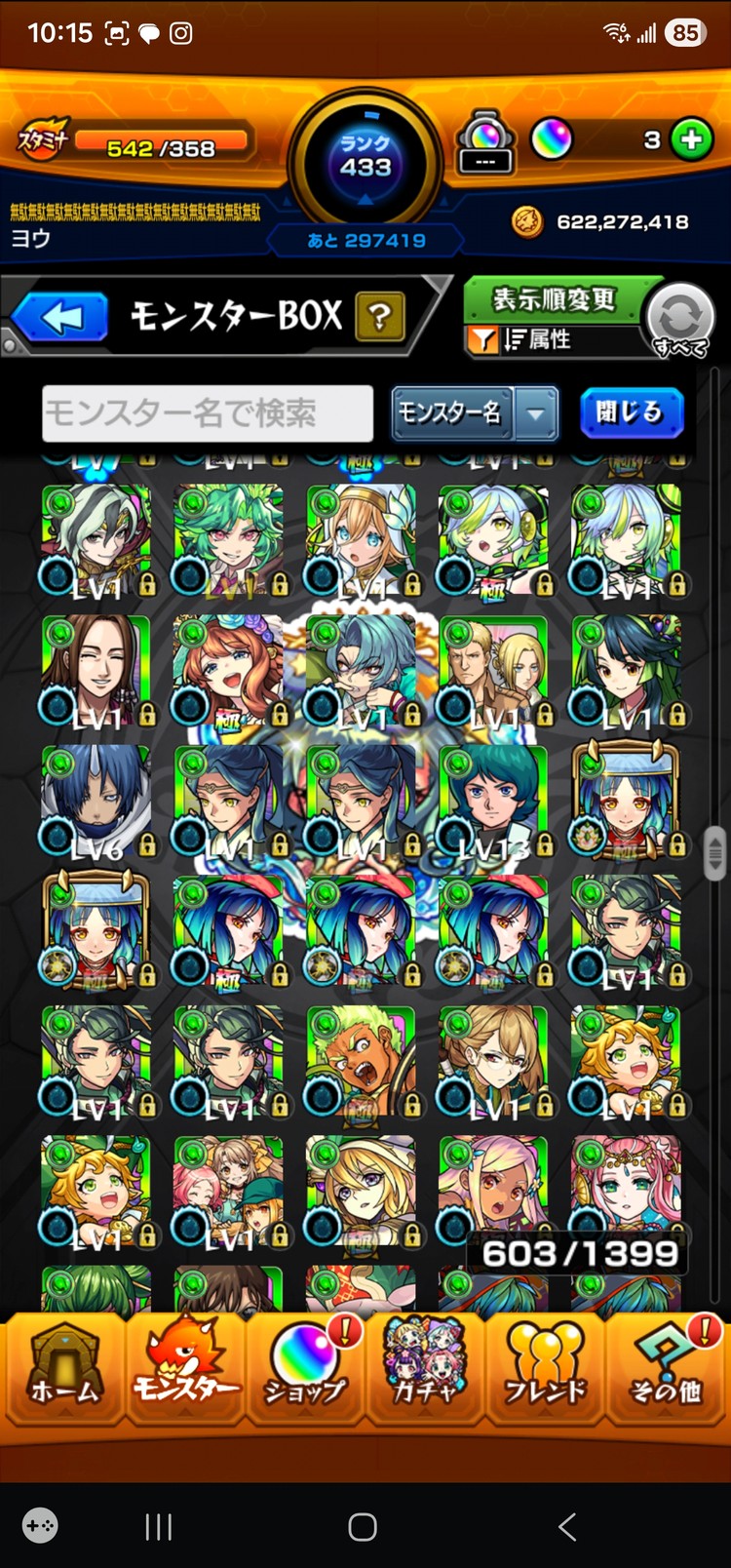
Task: Select the LV13 teal-haired monster
Action: [493, 802]
